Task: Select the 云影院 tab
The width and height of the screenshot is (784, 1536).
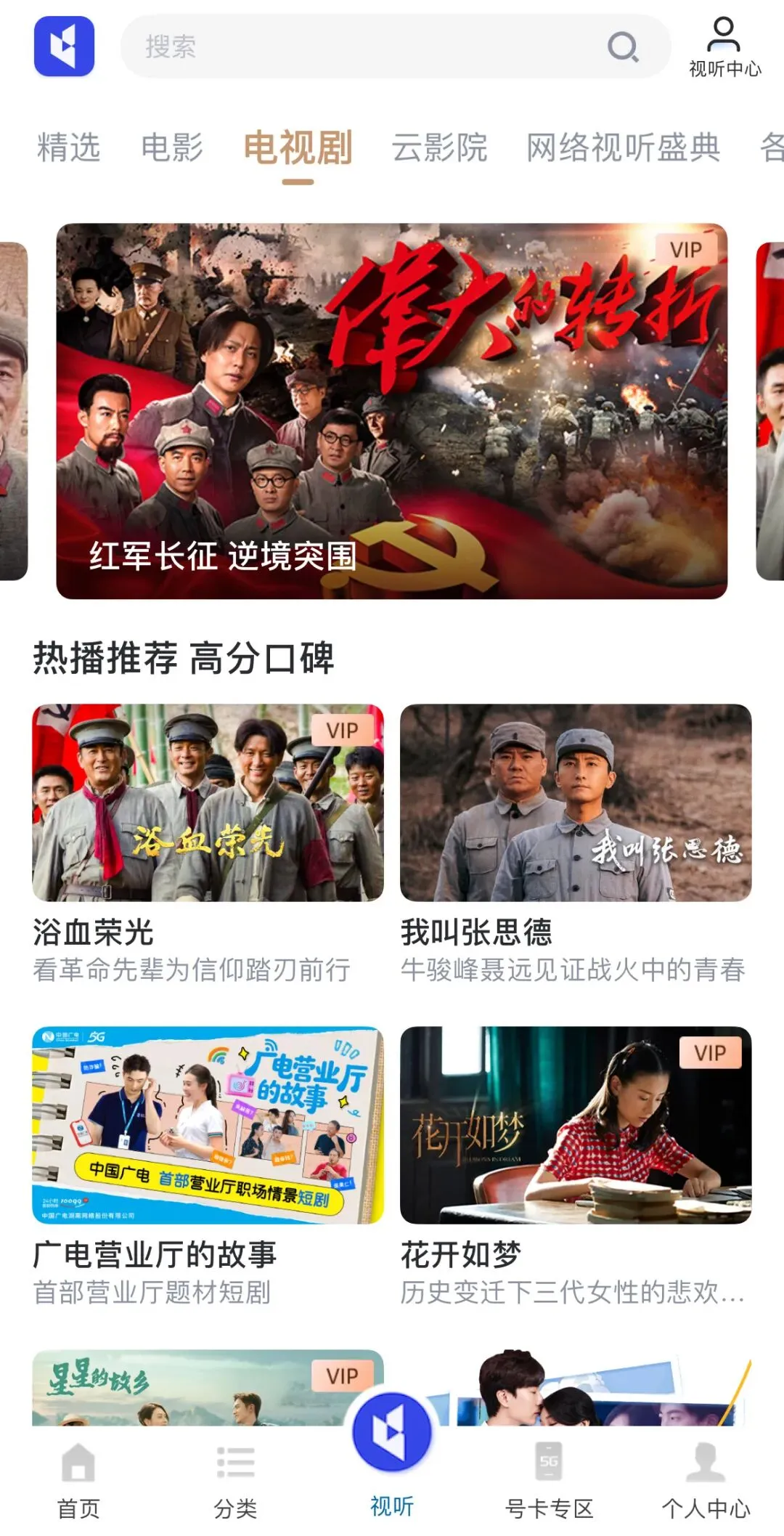Action: (x=439, y=147)
